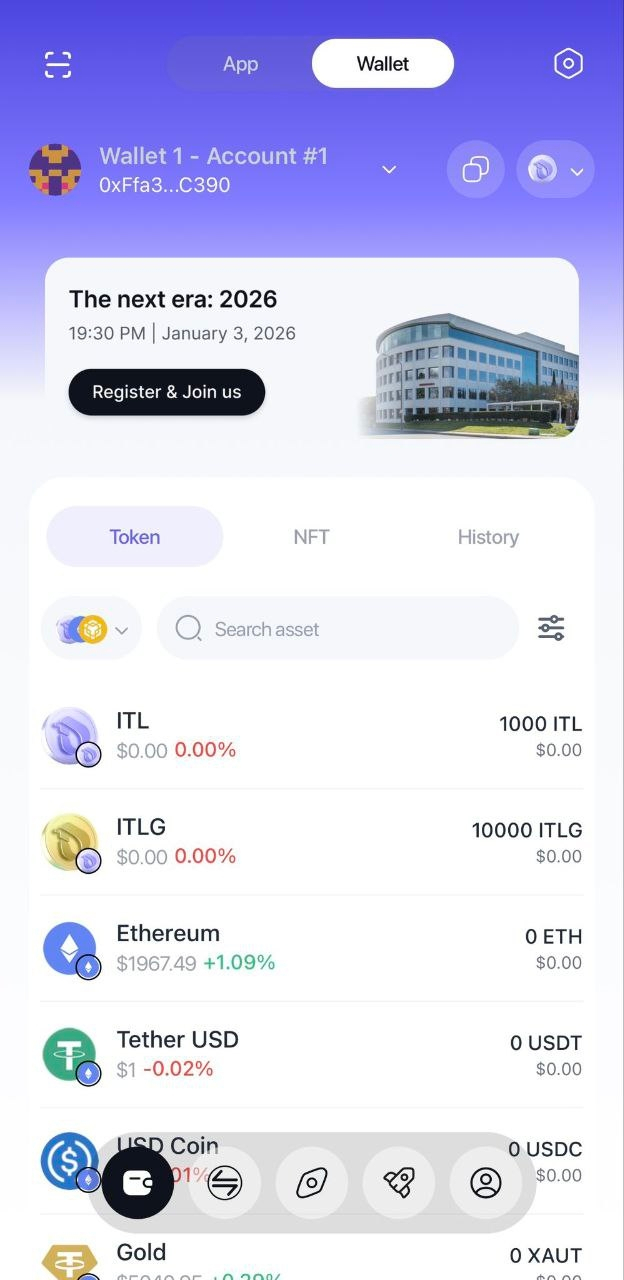This screenshot has height=1280, width=624.
Task: Open the settings hexagon icon
Action: (568, 64)
